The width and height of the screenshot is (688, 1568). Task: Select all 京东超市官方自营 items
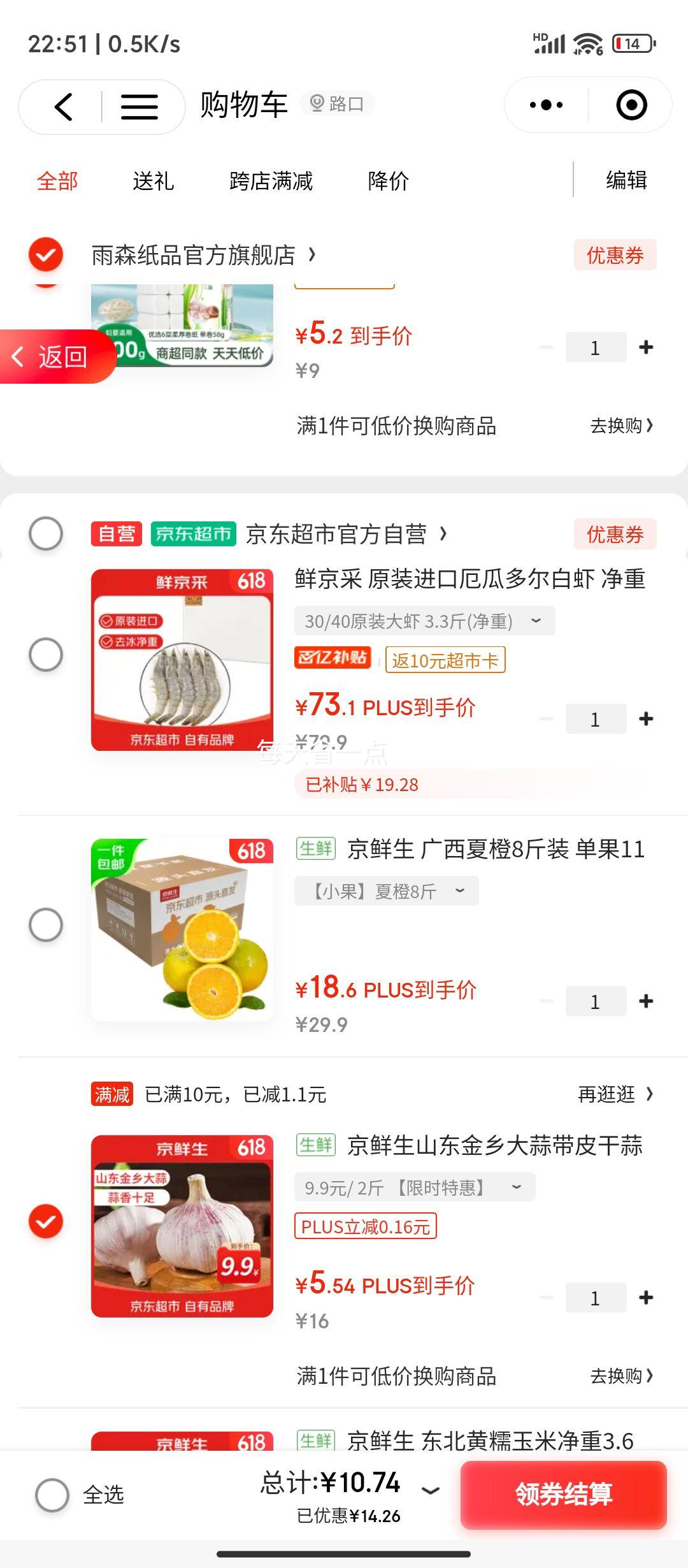pos(46,534)
